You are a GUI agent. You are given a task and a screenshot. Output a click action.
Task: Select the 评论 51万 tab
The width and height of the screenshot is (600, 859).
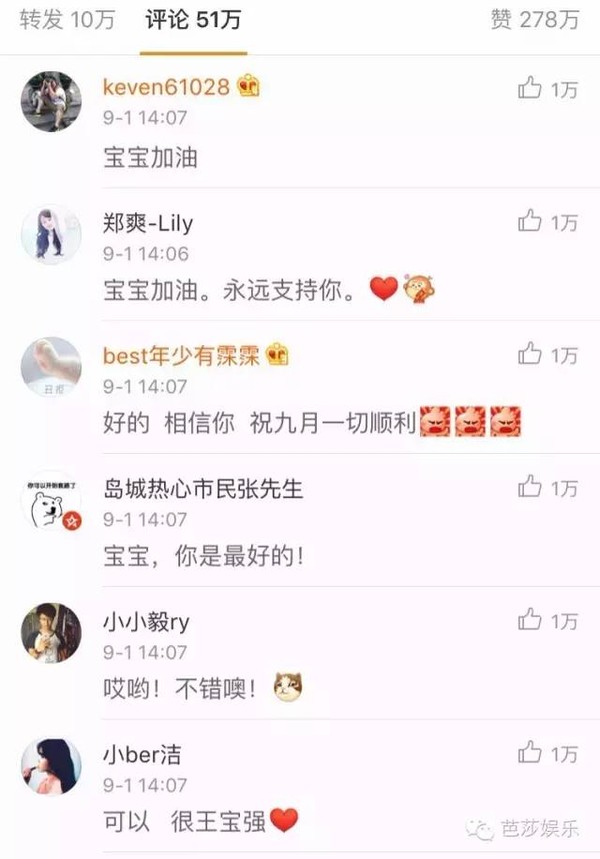tap(192, 20)
